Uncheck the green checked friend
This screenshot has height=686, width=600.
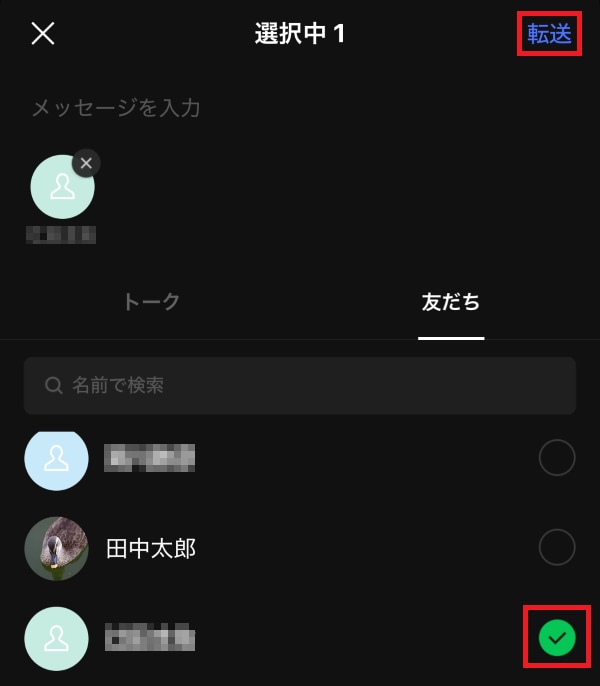pyautogui.click(x=557, y=637)
